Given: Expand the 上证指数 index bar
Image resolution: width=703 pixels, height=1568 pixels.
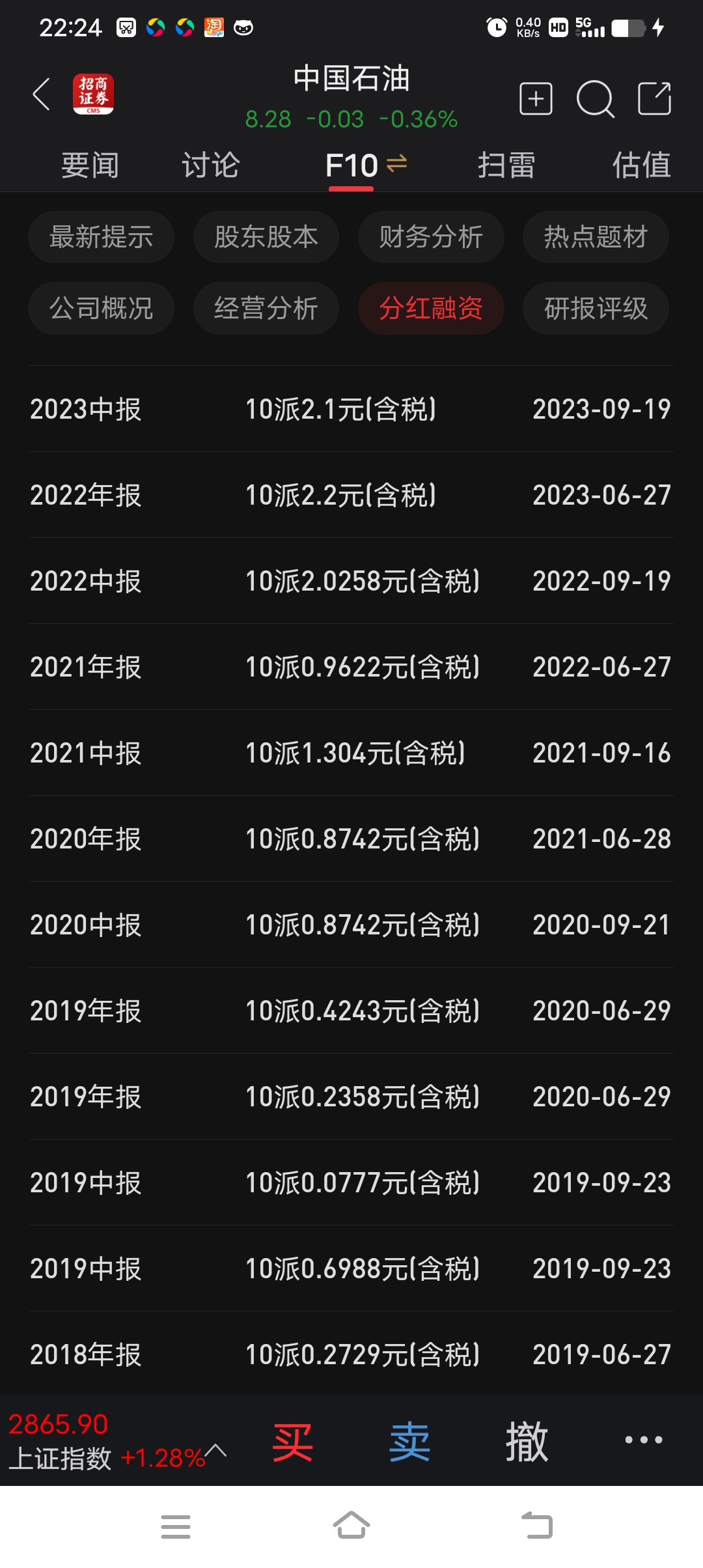Looking at the screenshot, I should (x=117, y=1441).
